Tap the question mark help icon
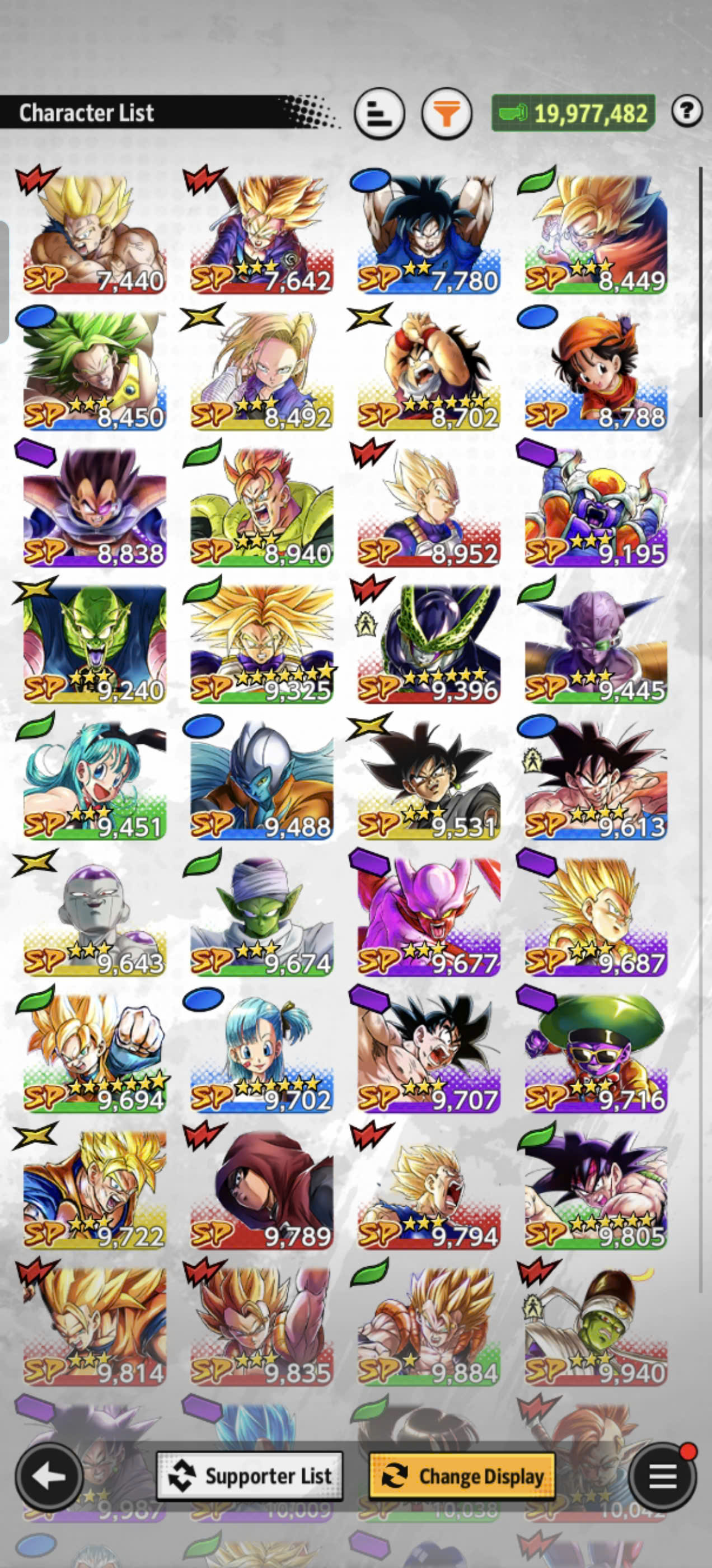This screenshot has width=712, height=1568. pos(687,111)
